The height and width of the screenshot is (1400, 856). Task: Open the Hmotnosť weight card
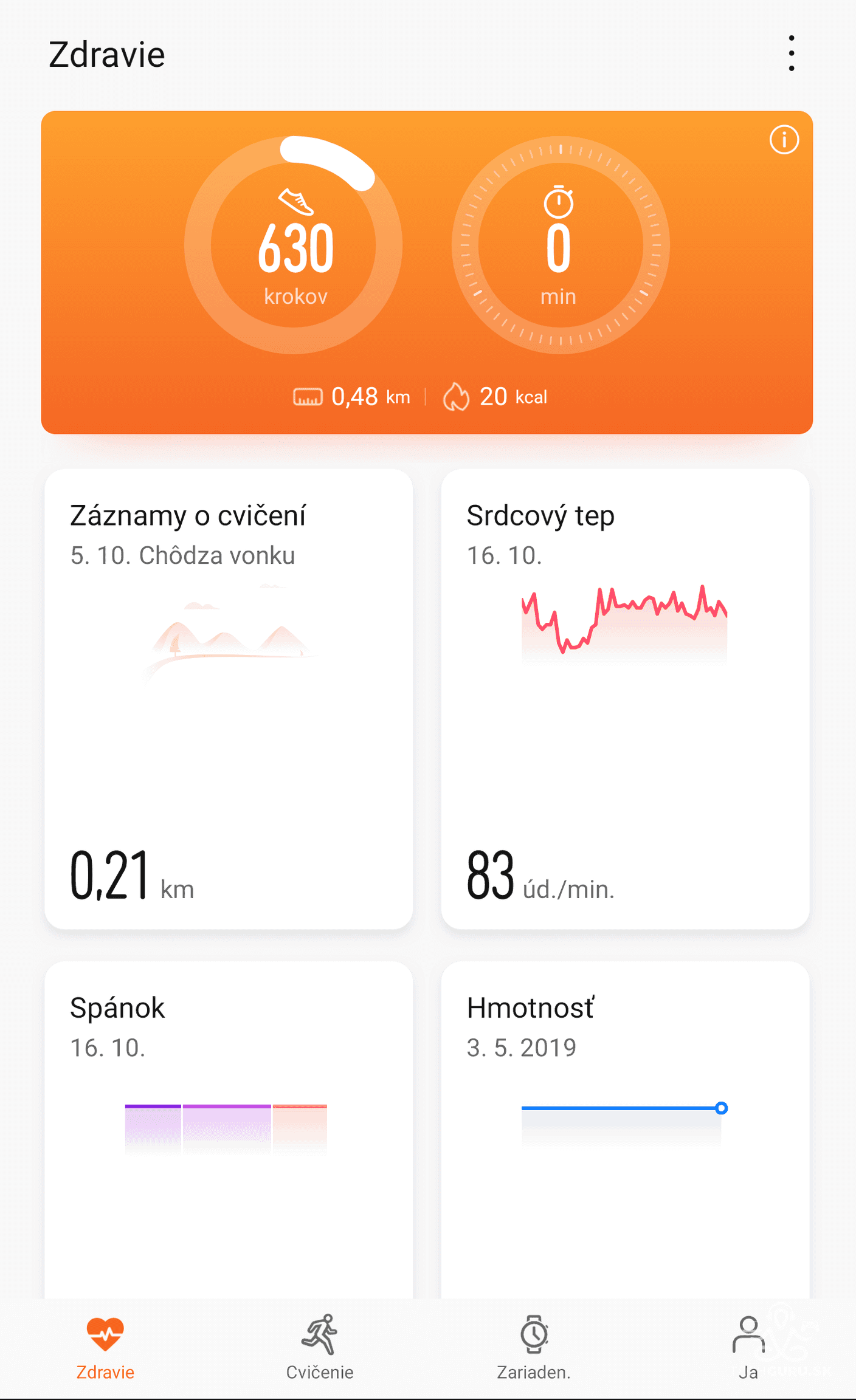click(625, 1130)
